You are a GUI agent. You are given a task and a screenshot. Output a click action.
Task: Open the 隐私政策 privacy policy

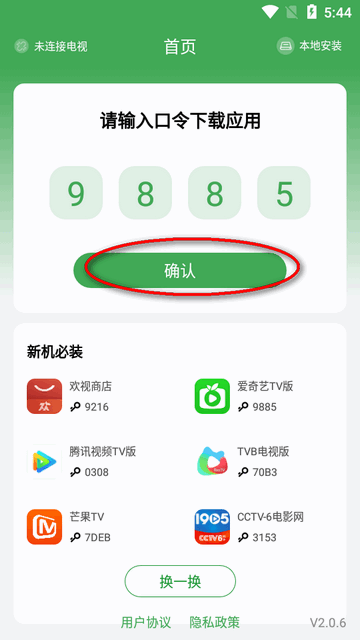(214, 622)
